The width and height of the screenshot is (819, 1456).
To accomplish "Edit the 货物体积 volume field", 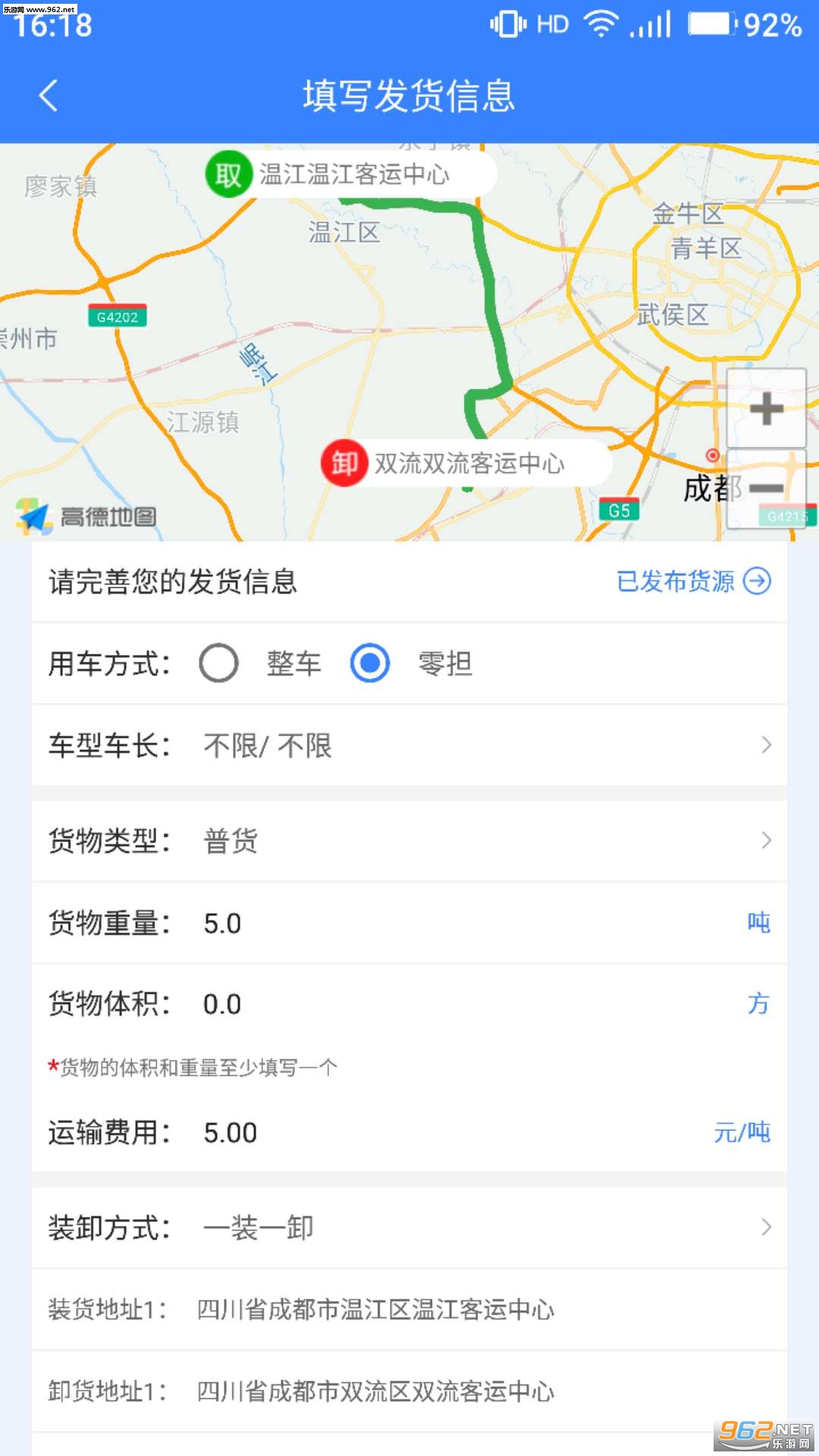I will point(455,1004).
